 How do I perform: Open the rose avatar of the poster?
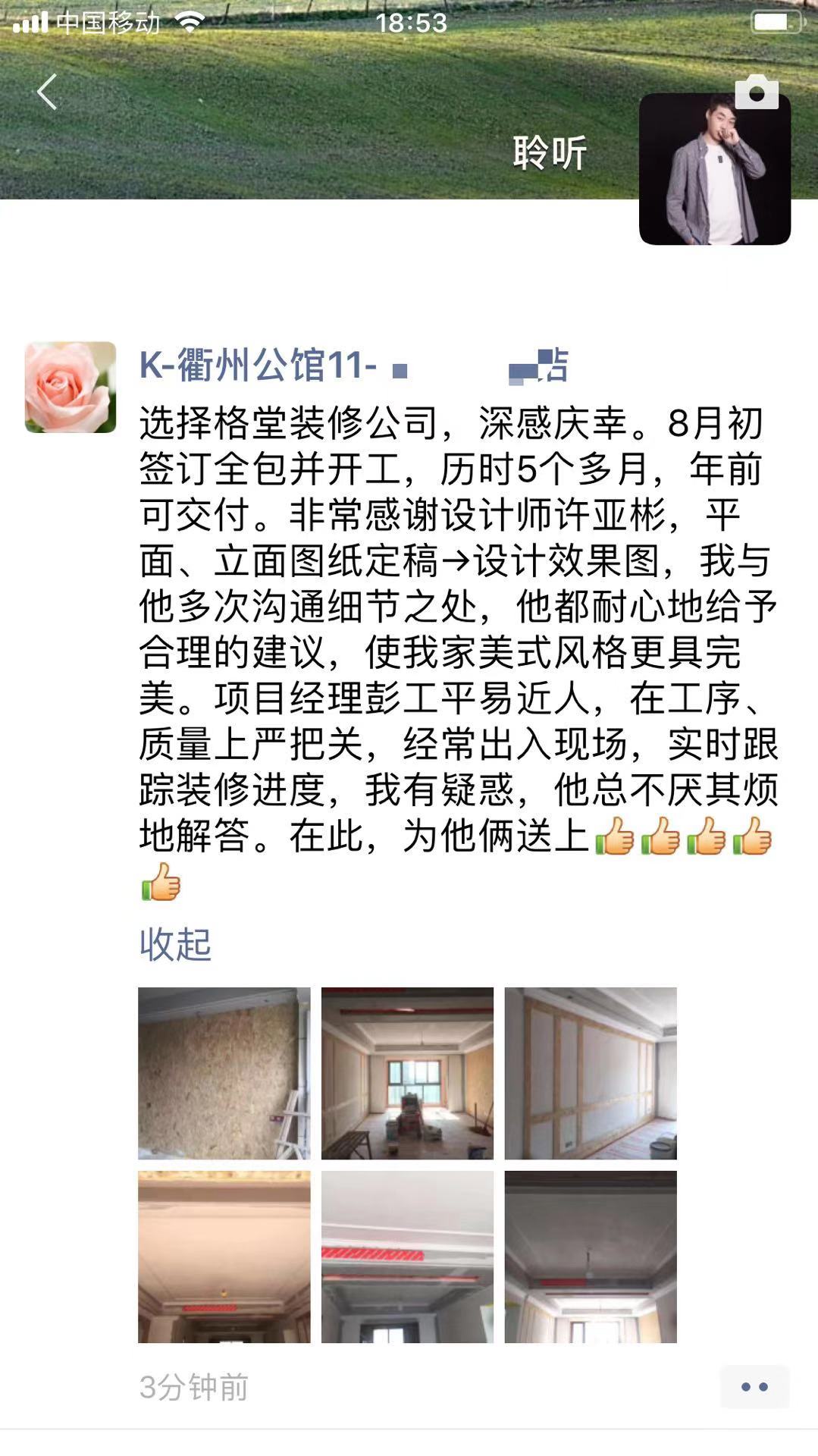pos(71,388)
